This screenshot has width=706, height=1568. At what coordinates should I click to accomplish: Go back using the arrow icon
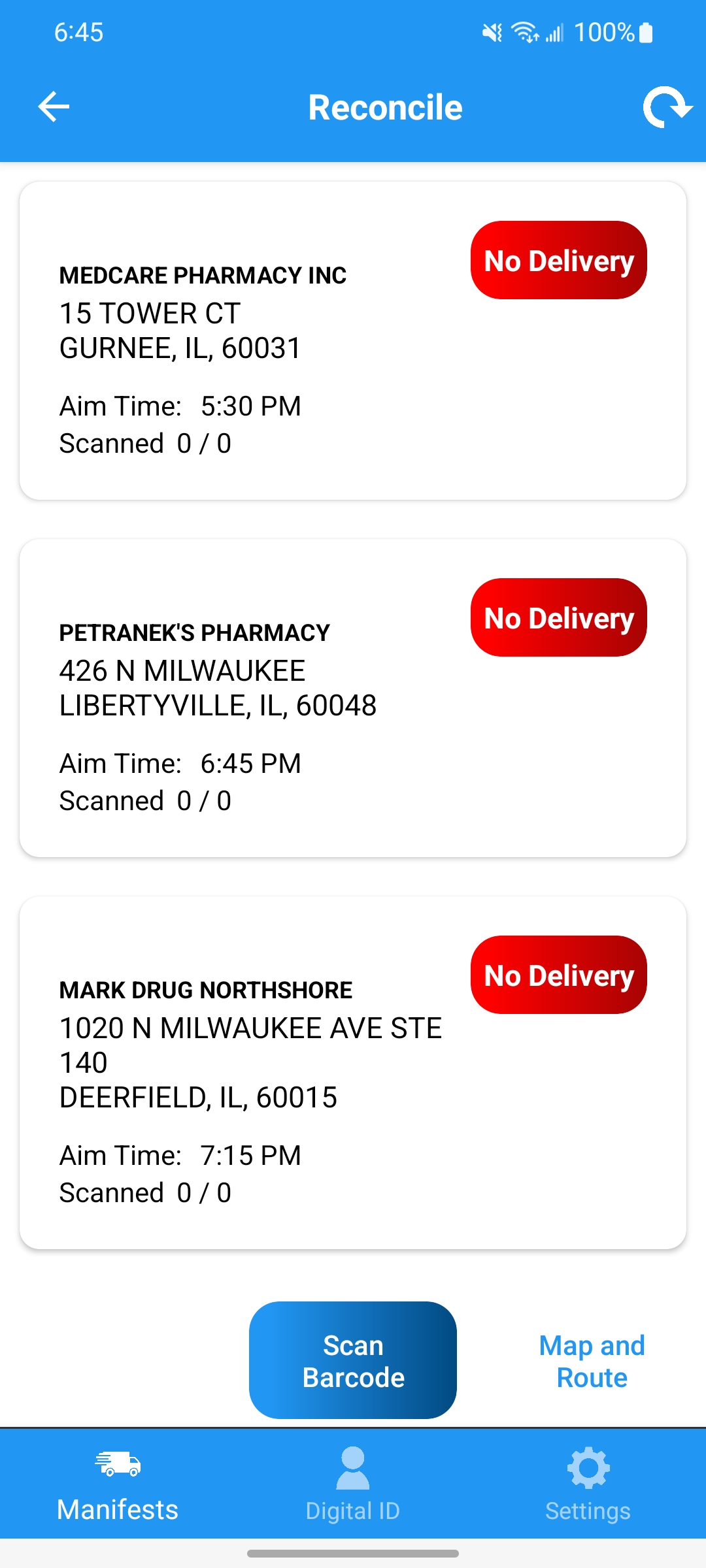click(x=54, y=107)
